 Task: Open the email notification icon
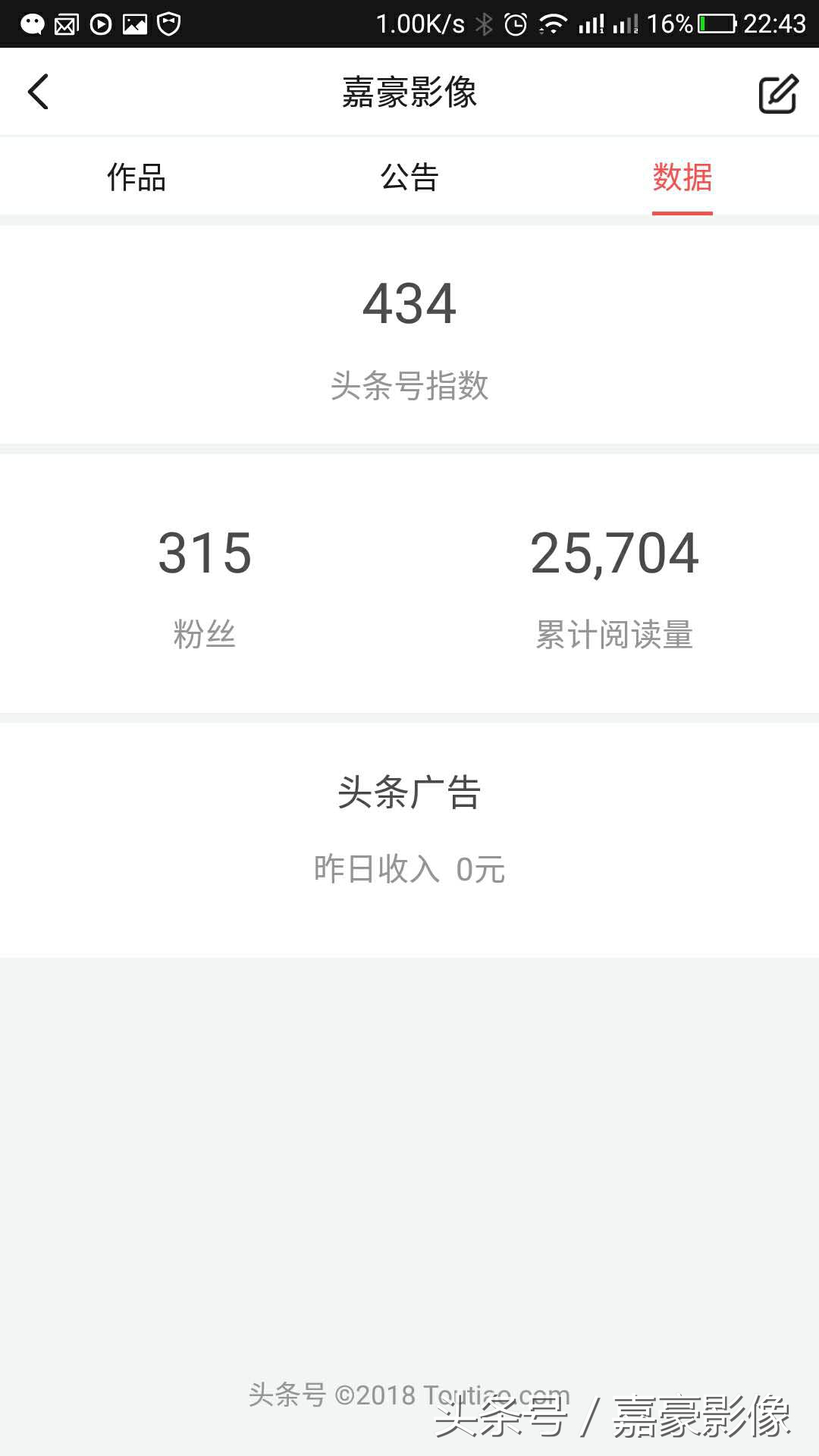point(67,23)
